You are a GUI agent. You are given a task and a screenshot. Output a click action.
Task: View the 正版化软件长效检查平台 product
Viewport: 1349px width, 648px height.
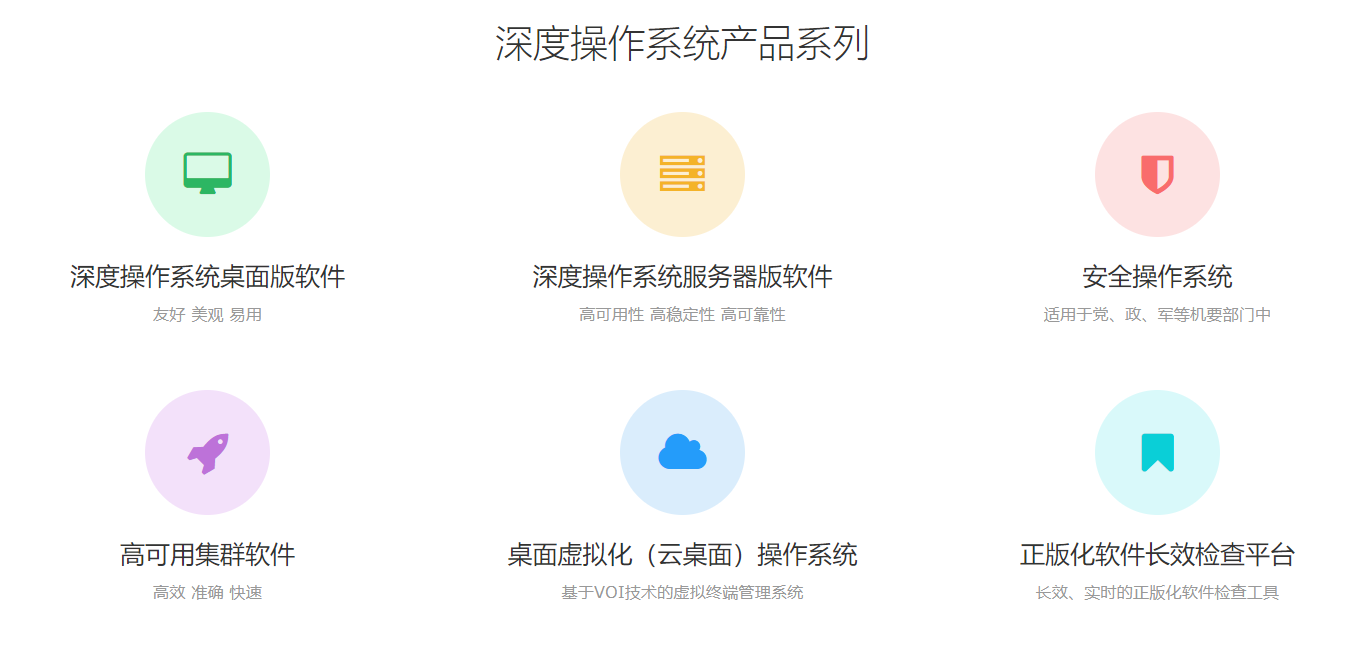tap(1157, 554)
